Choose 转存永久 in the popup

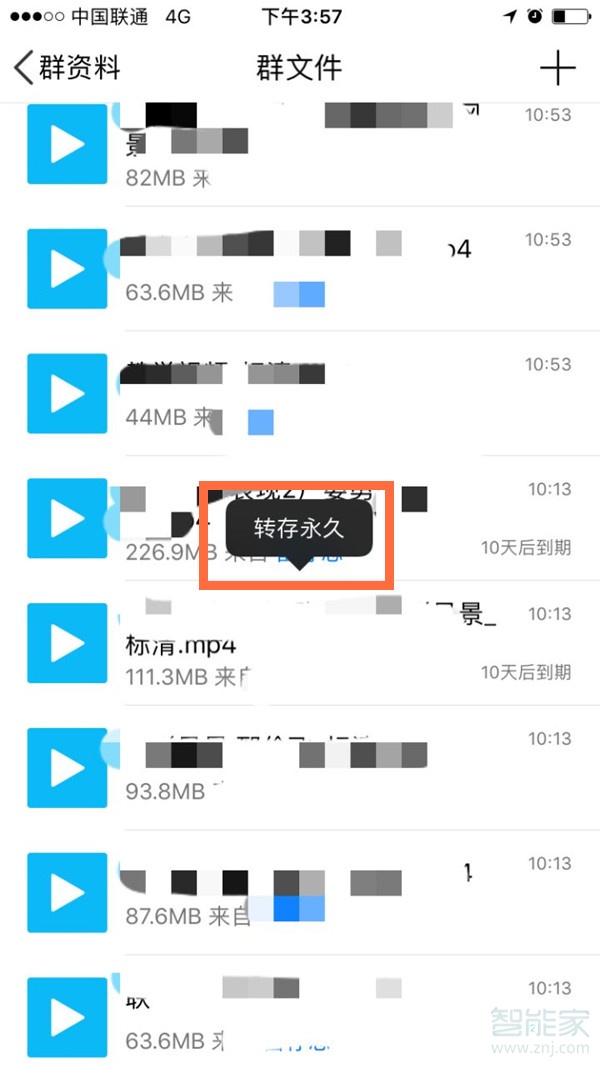pyautogui.click(x=298, y=529)
